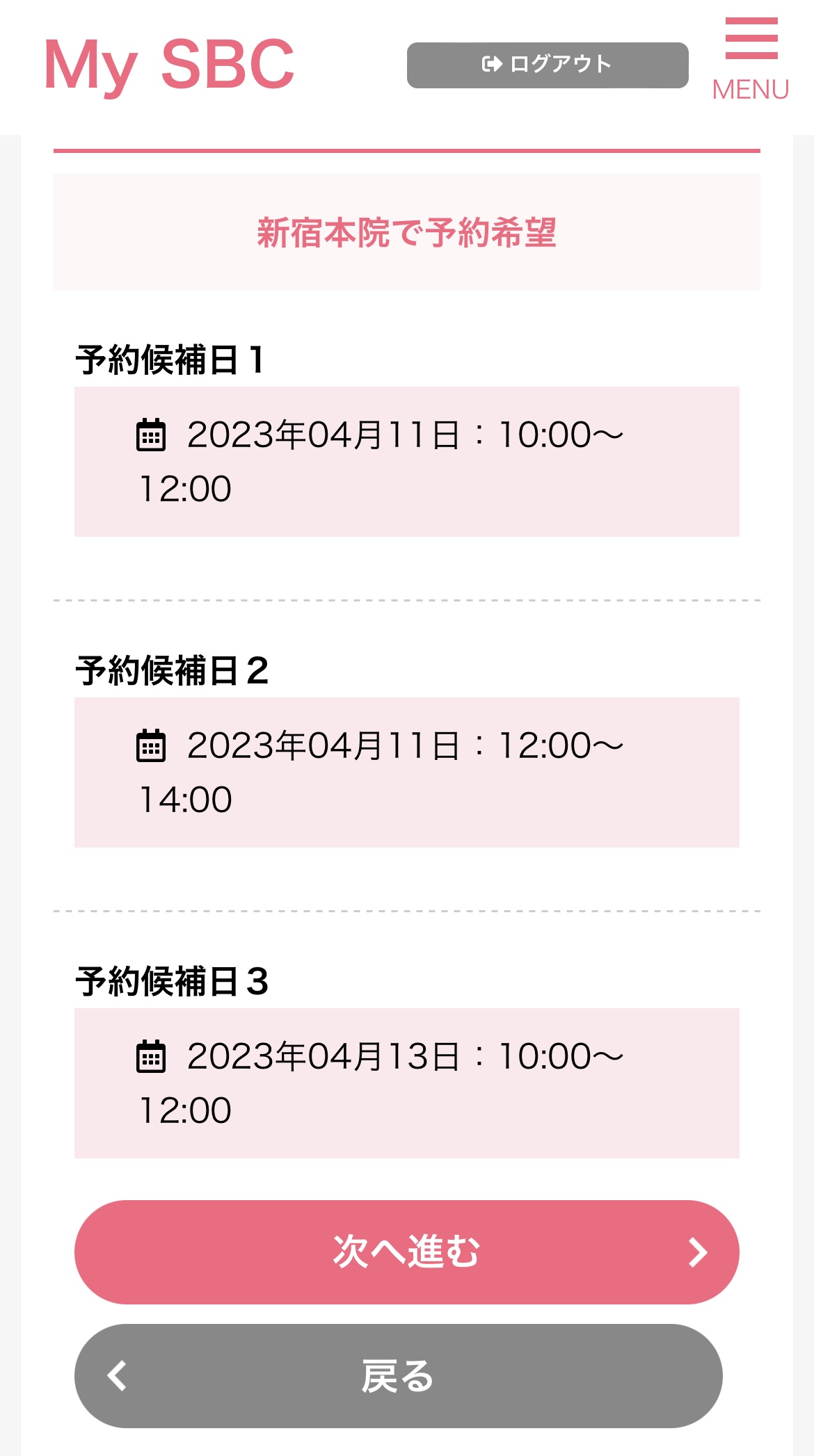Go back using the 戻る button
Screen dimensions: 814x1456
398,1375
